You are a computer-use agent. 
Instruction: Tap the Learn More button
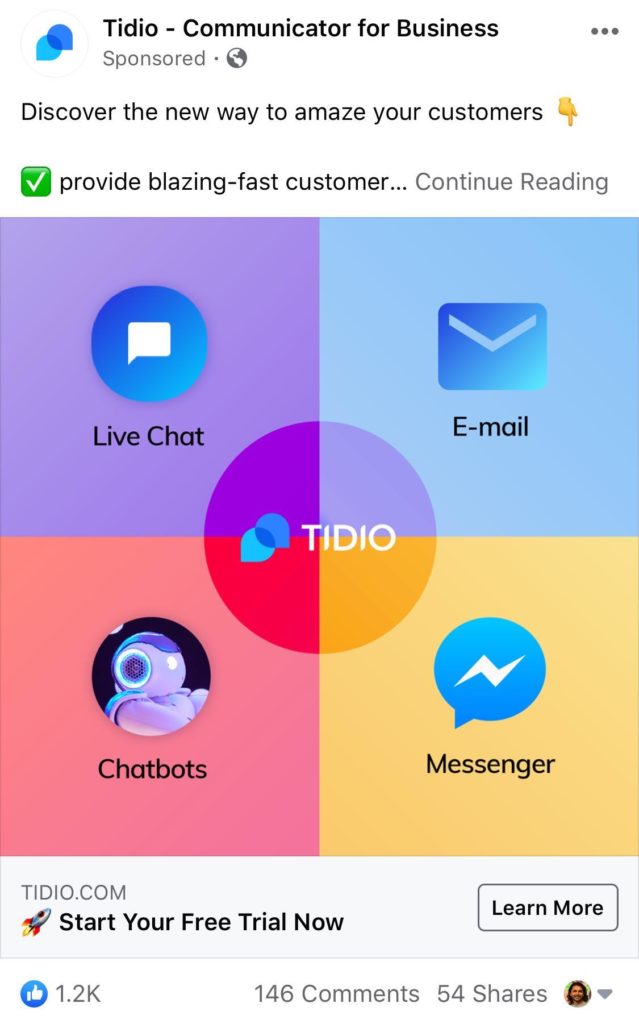[548, 907]
